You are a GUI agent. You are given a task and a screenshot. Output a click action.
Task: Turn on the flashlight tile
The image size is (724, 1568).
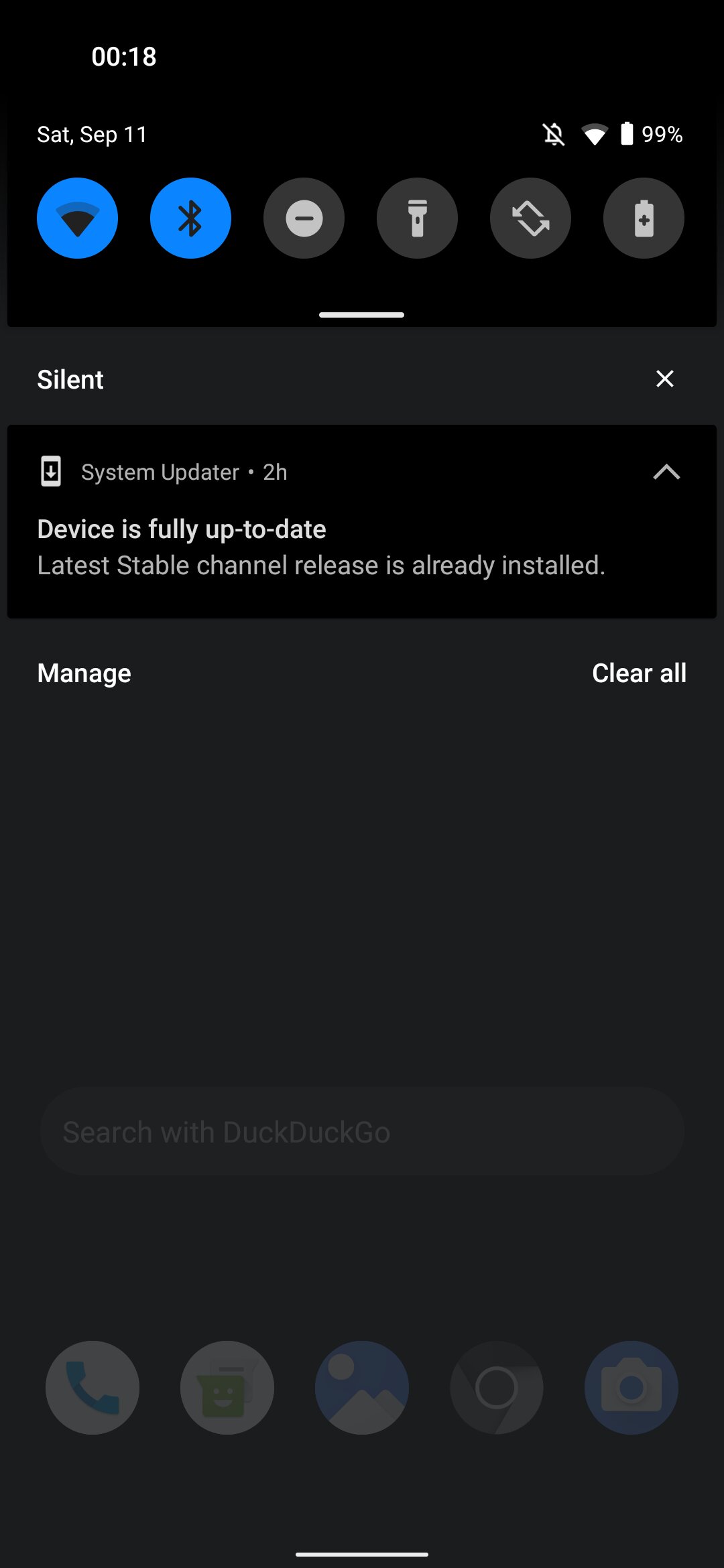point(417,218)
